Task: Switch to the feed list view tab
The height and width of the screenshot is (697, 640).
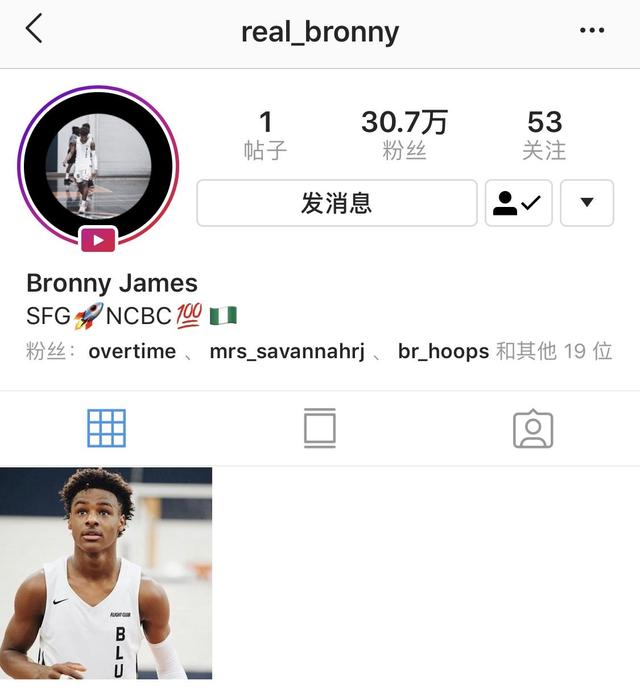Action: [320, 428]
